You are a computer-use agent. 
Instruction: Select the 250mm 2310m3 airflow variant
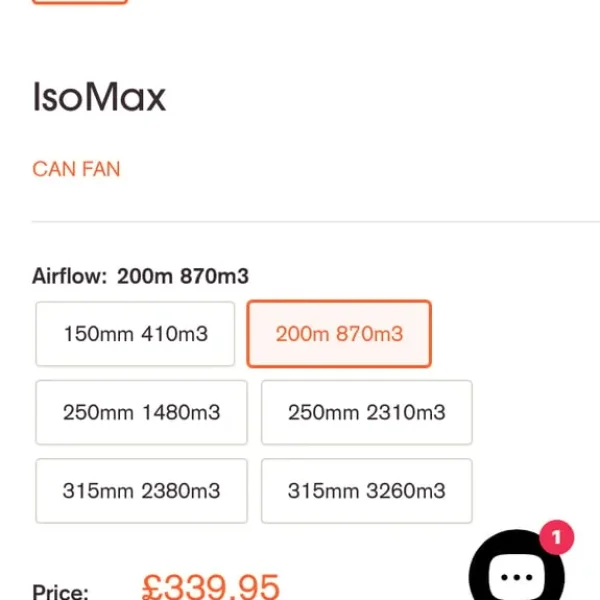pos(366,412)
